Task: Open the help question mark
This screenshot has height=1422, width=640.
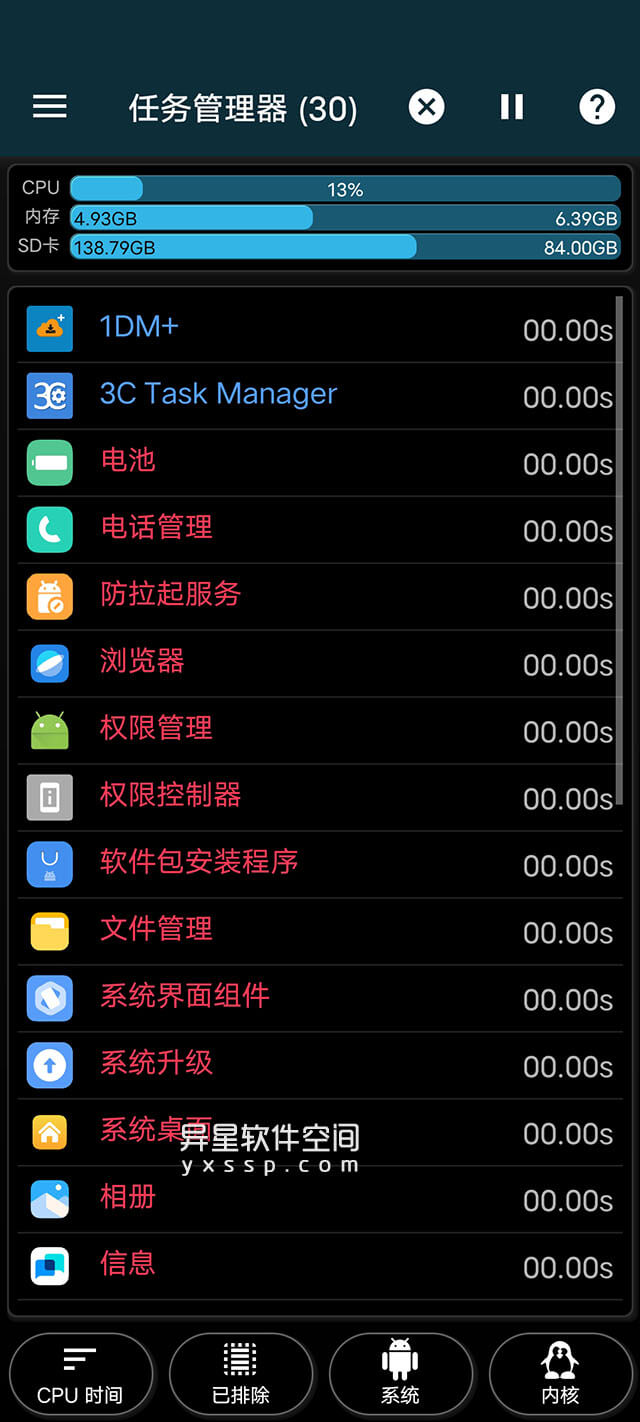Action: coord(597,107)
